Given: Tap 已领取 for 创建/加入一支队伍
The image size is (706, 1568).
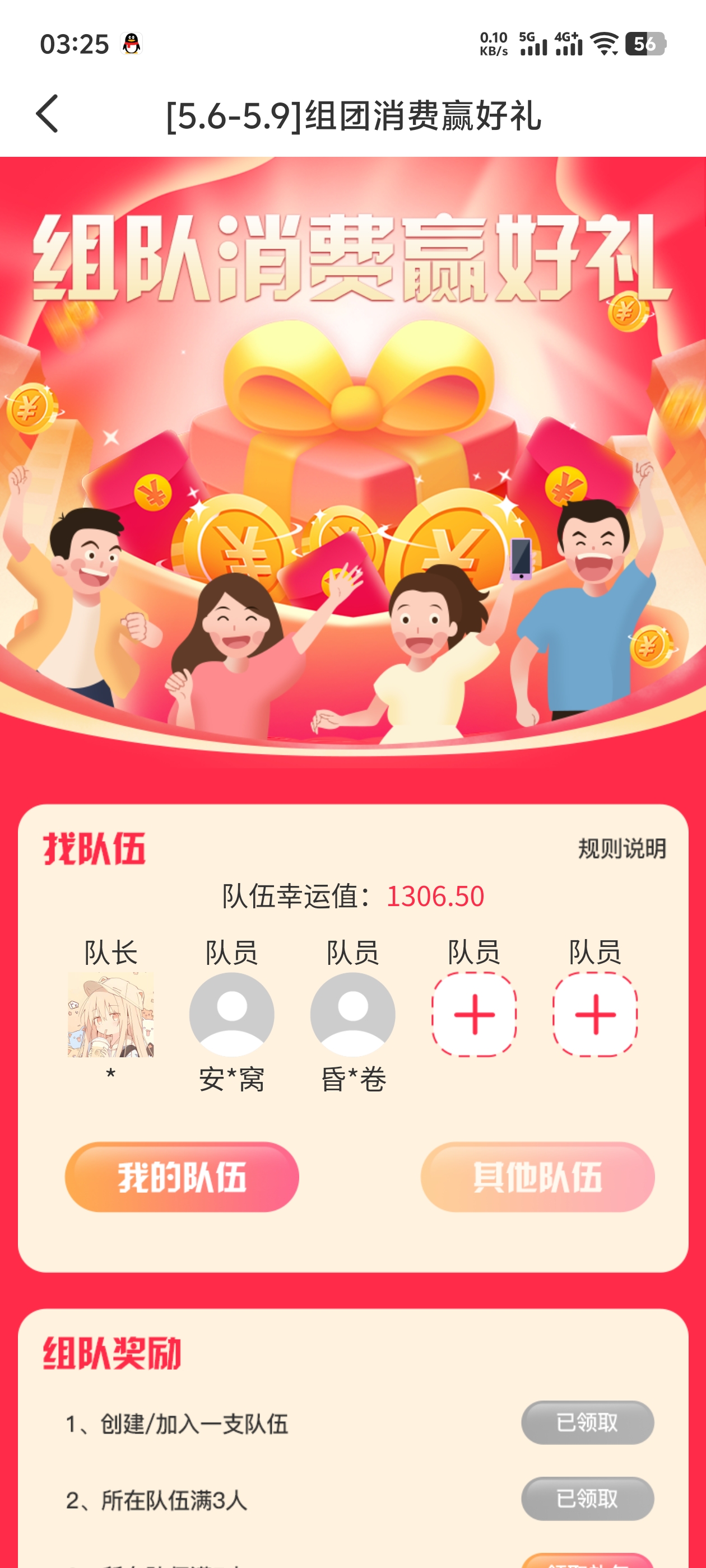Looking at the screenshot, I should point(587,1422).
